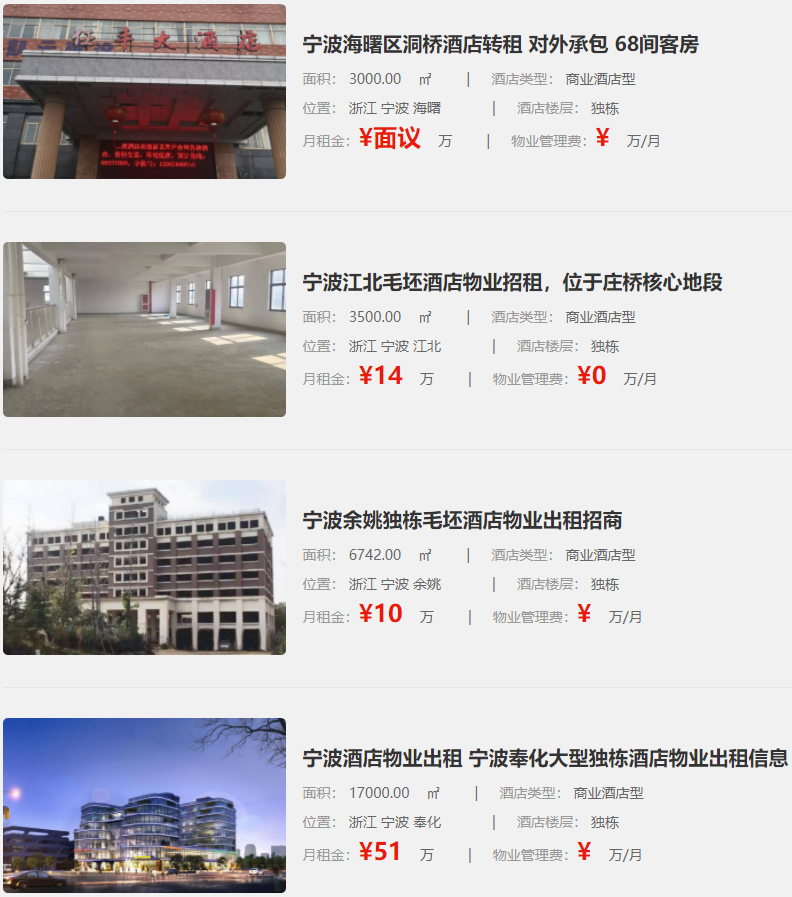Image resolution: width=792 pixels, height=897 pixels.
Task: Tap the empty interior photo of 江北毛坯酒店
Action: (x=144, y=330)
